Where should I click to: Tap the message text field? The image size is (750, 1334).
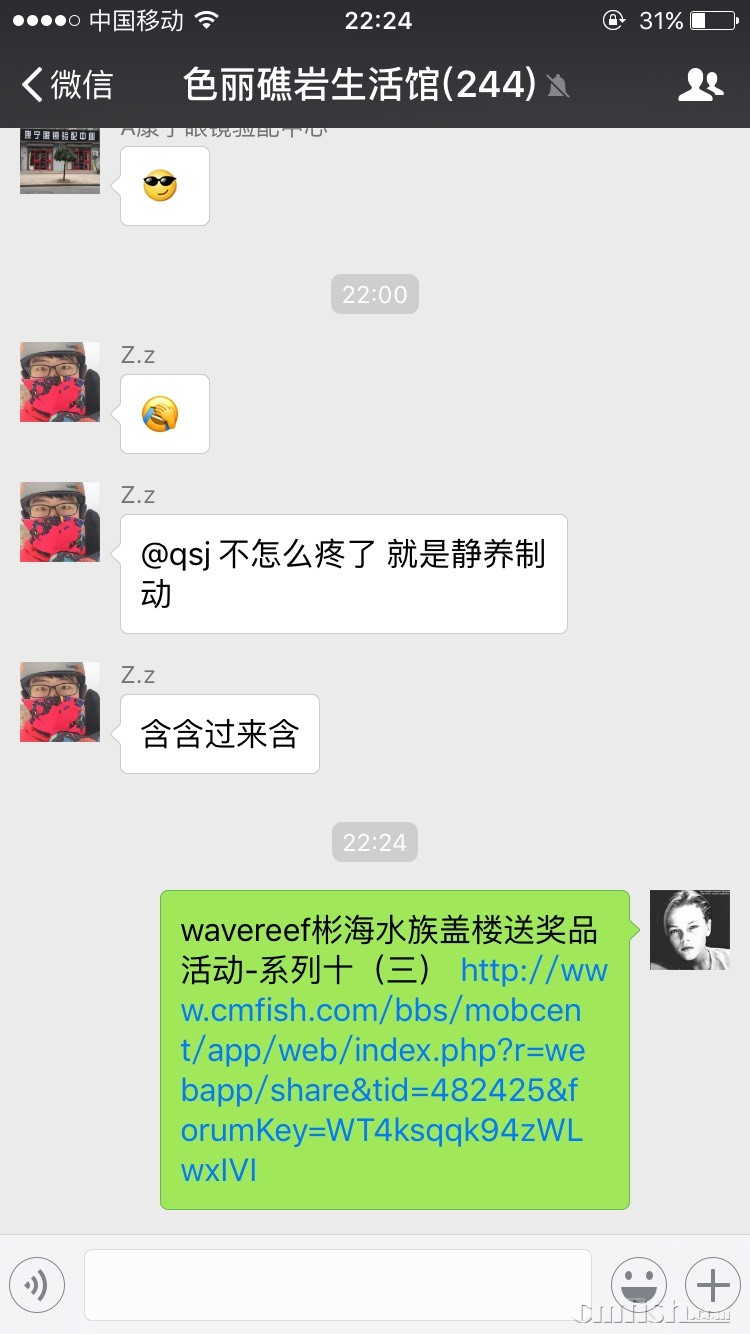(337, 1285)
